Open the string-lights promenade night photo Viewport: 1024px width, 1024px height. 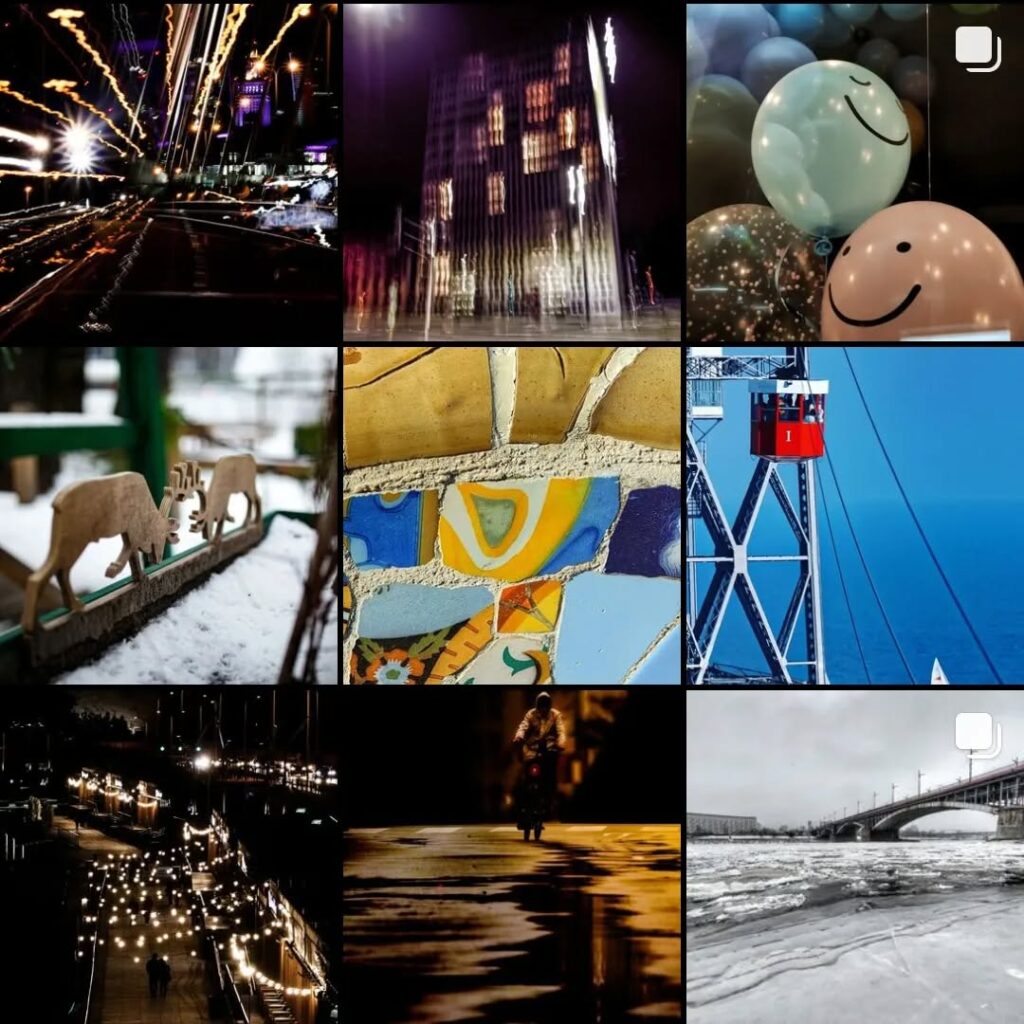pos(168,857)
